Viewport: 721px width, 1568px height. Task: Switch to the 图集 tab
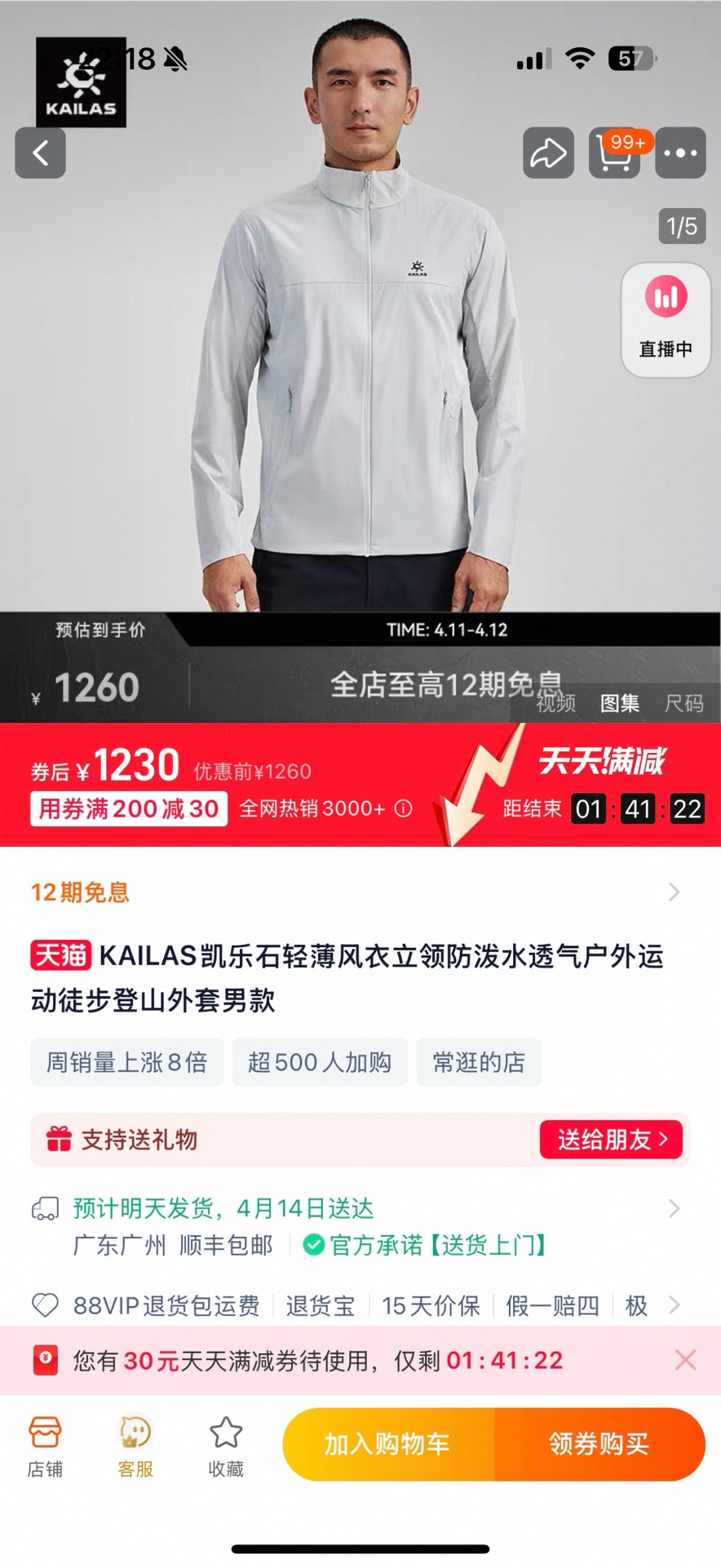[620, 703]
